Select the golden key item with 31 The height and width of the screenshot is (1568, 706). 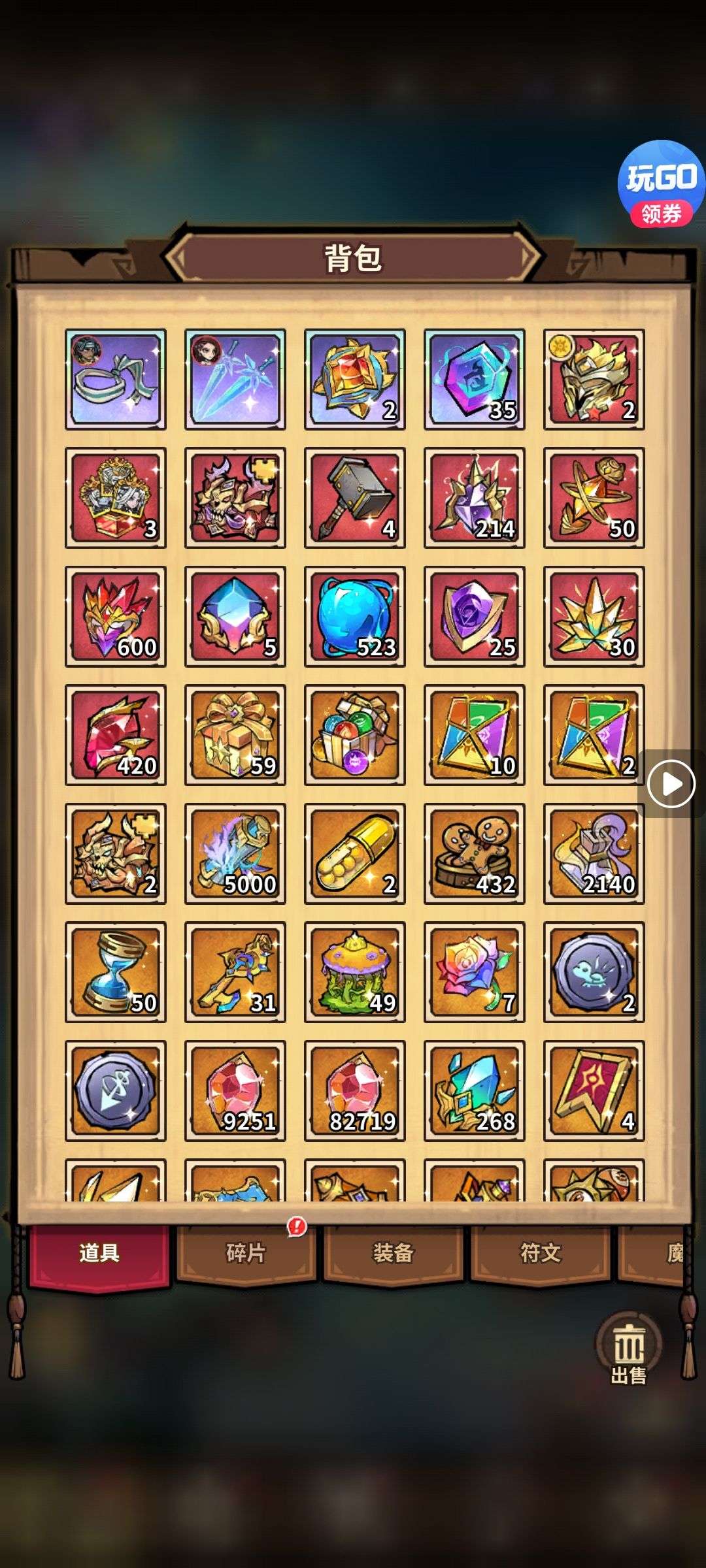click(235, 972)
